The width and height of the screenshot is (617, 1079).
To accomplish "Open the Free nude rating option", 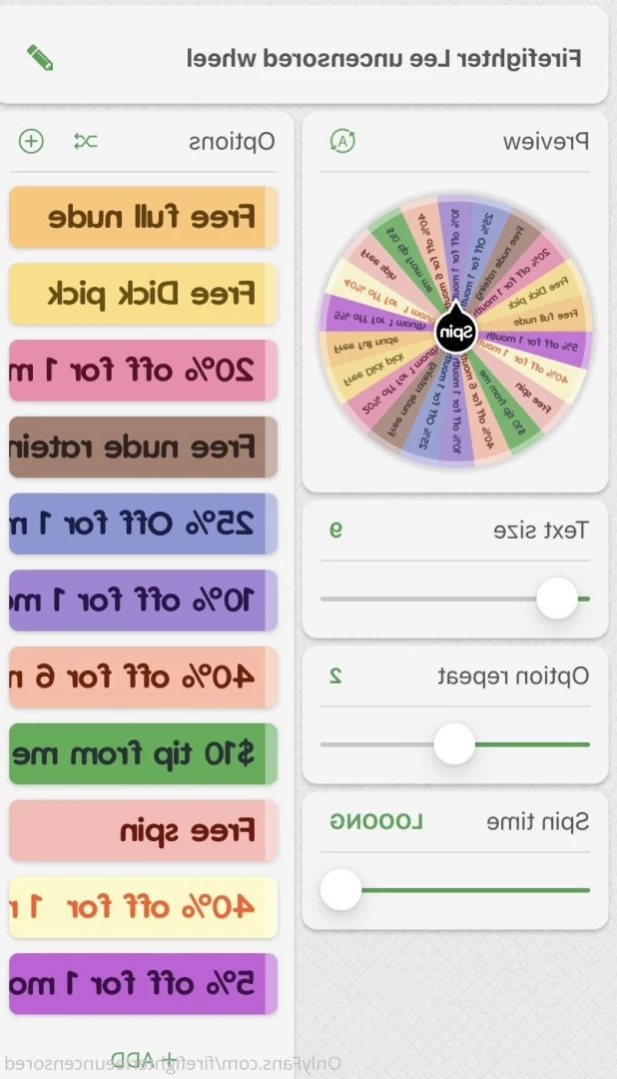I will tap(143, 447).
